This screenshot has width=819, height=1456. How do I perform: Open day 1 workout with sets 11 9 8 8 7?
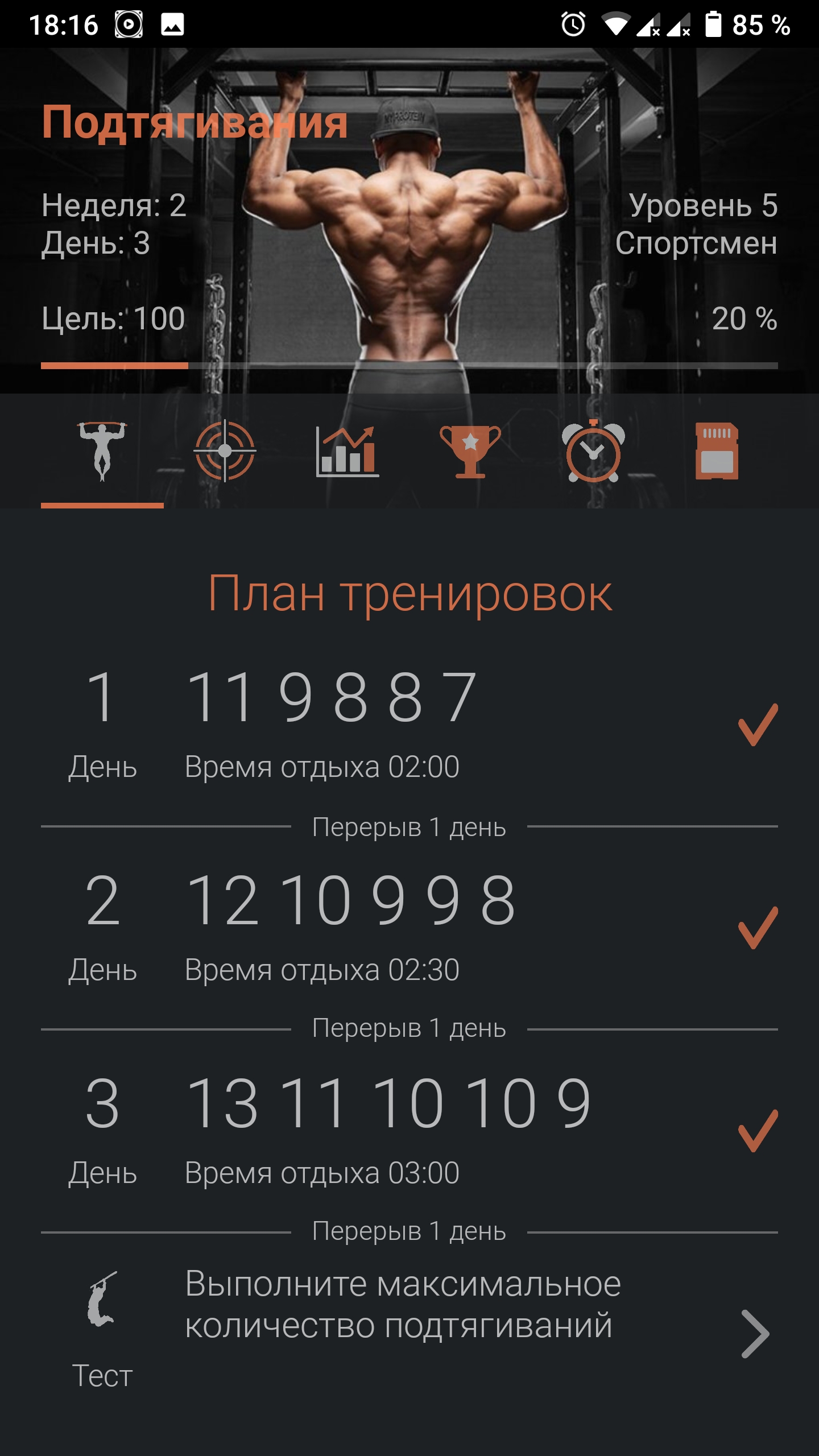(409, 725)
